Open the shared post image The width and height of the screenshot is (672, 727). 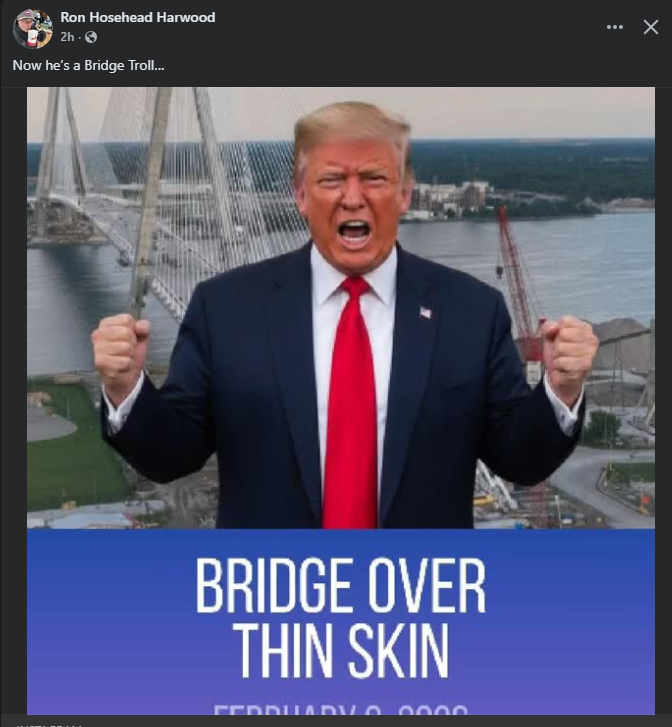(340, 400)
